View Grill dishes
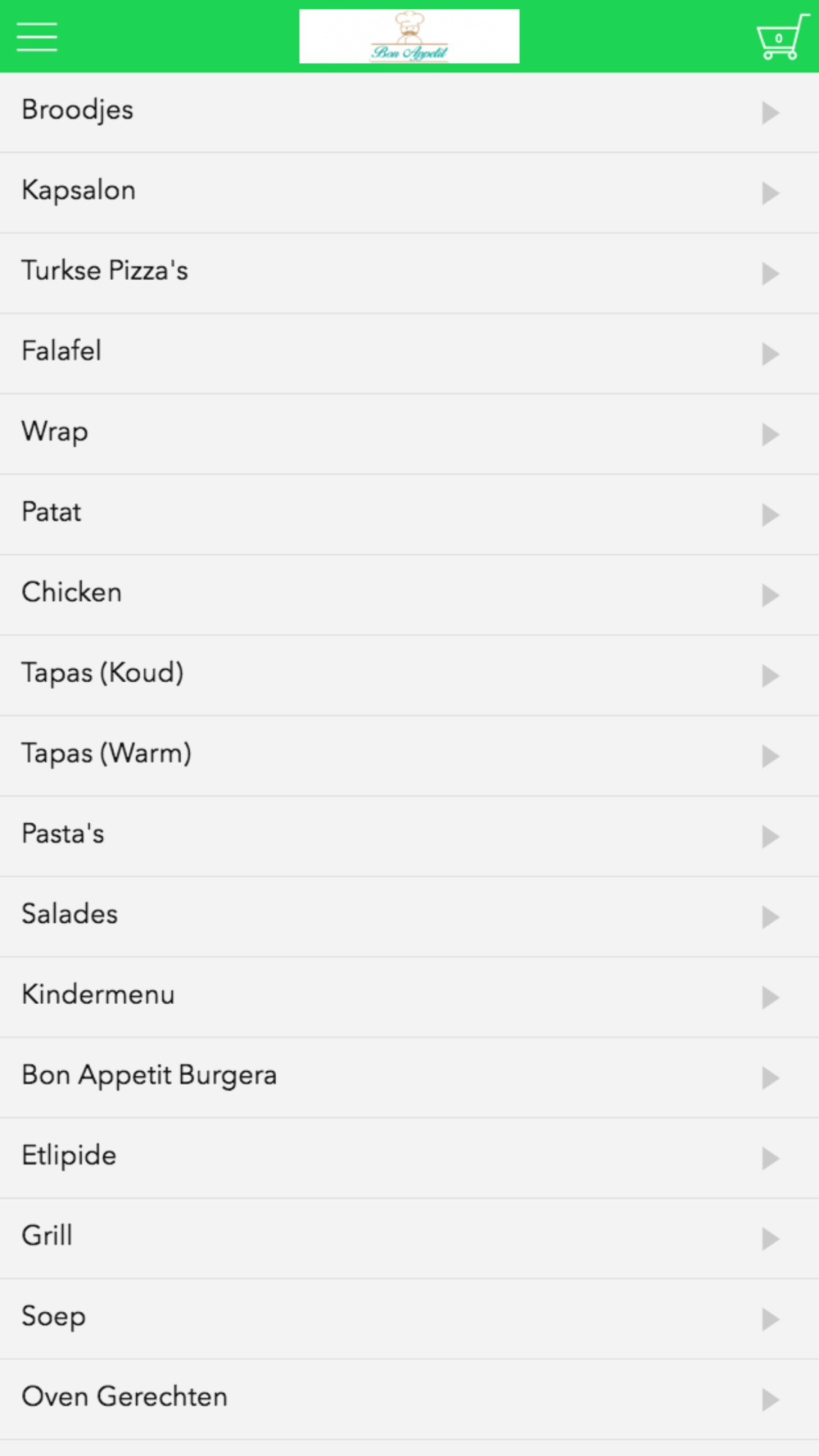 pos(409,1238)
